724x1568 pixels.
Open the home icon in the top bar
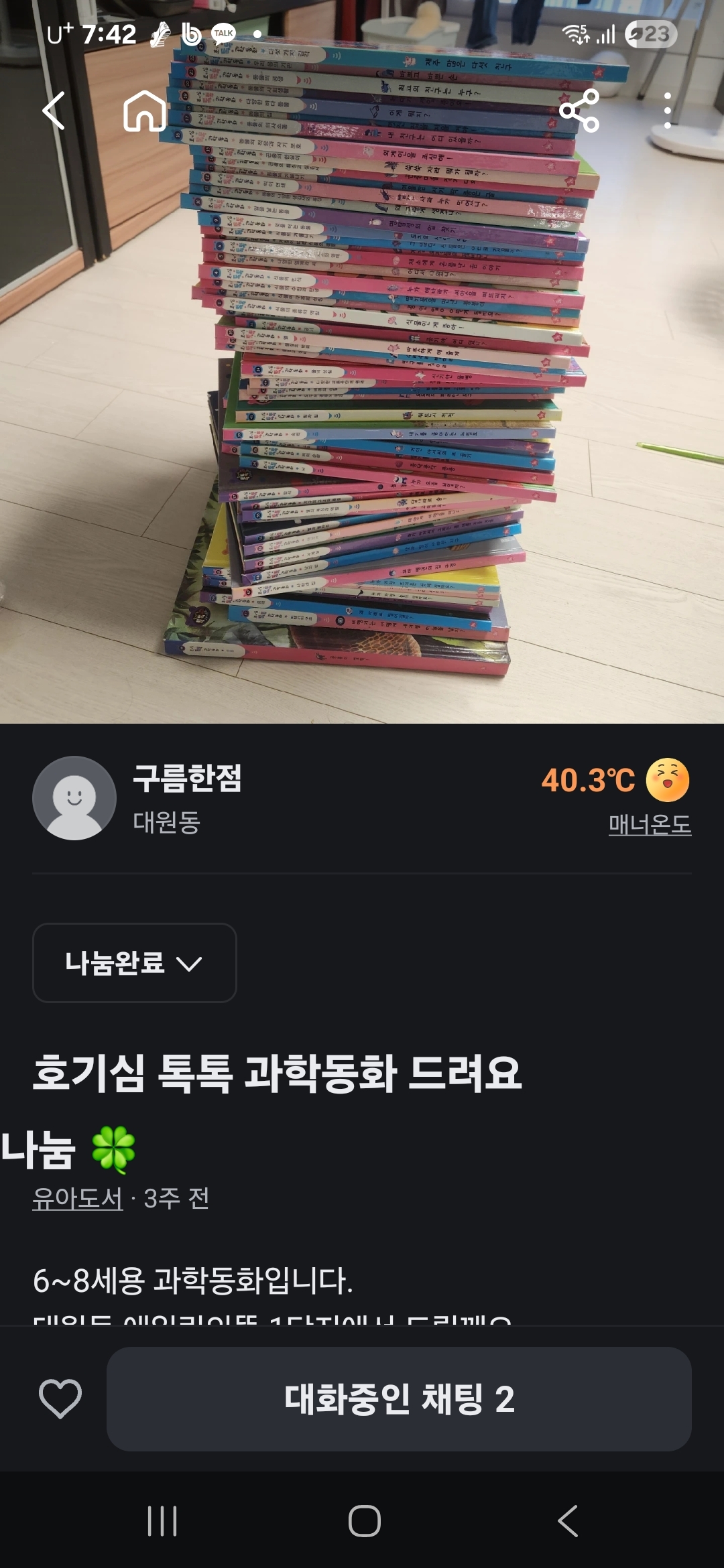(145, 111)
